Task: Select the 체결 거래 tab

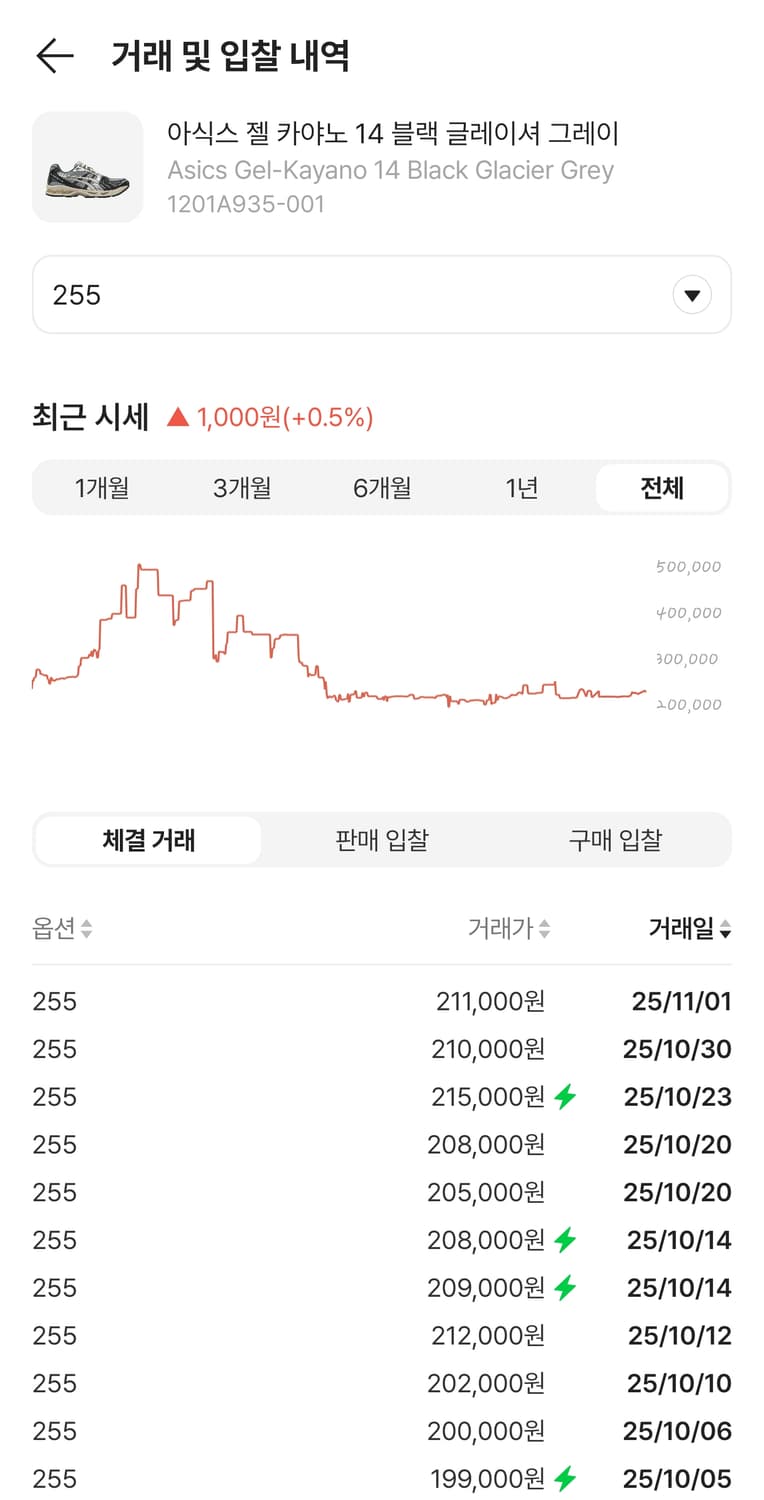Action: [x=147, y=840]
